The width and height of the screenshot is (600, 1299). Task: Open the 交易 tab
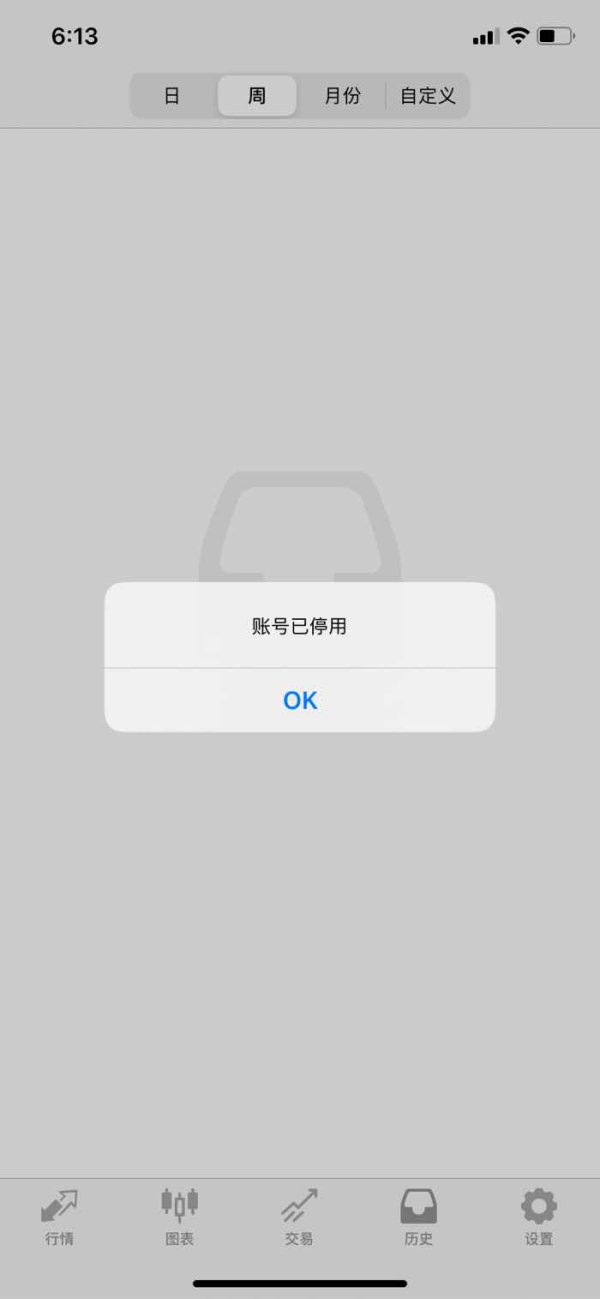coord(299,1217)
